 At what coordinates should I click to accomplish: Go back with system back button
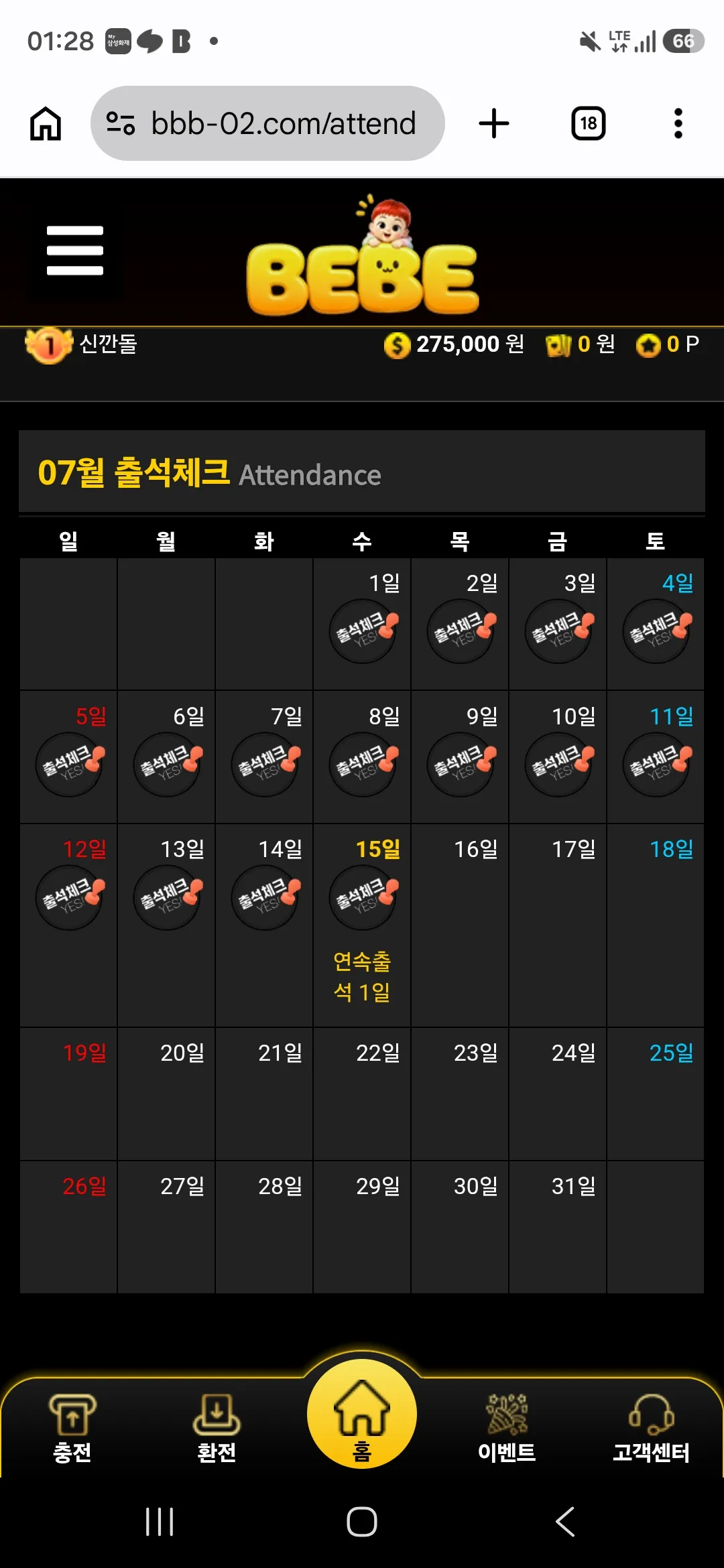[565, 1521]
